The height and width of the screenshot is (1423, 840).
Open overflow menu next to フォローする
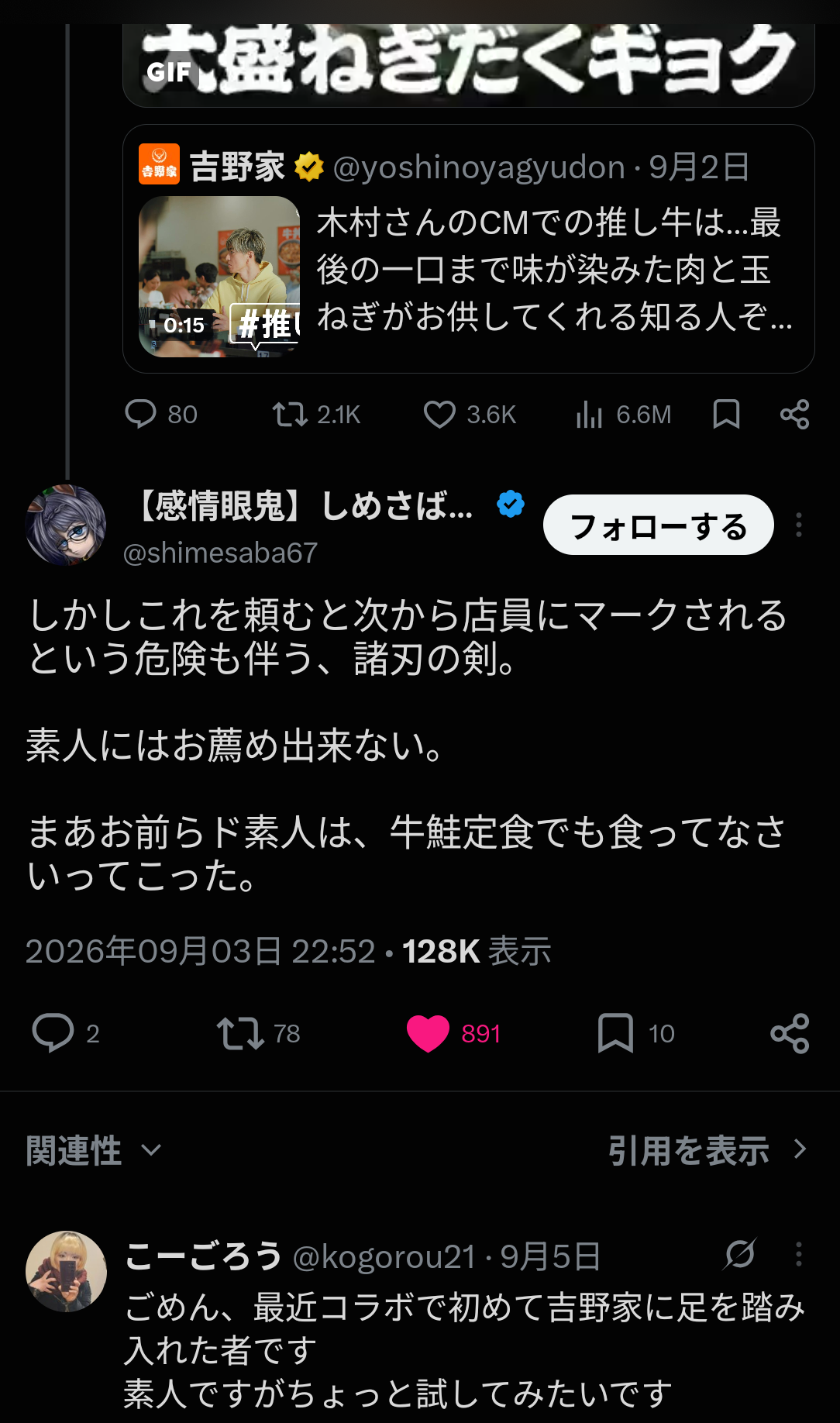pos(798,525)
